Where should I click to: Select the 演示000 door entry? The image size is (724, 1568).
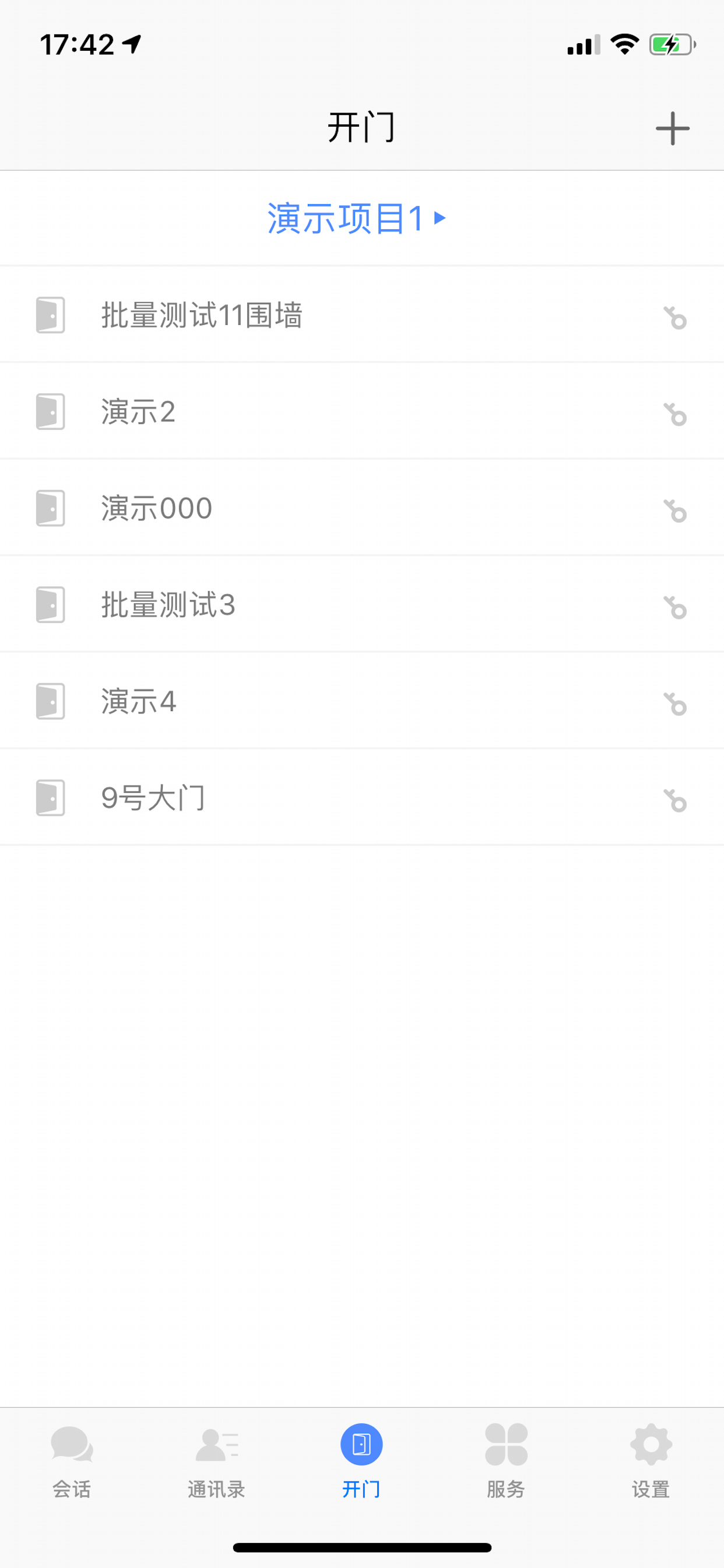click(x=362, y=508)
